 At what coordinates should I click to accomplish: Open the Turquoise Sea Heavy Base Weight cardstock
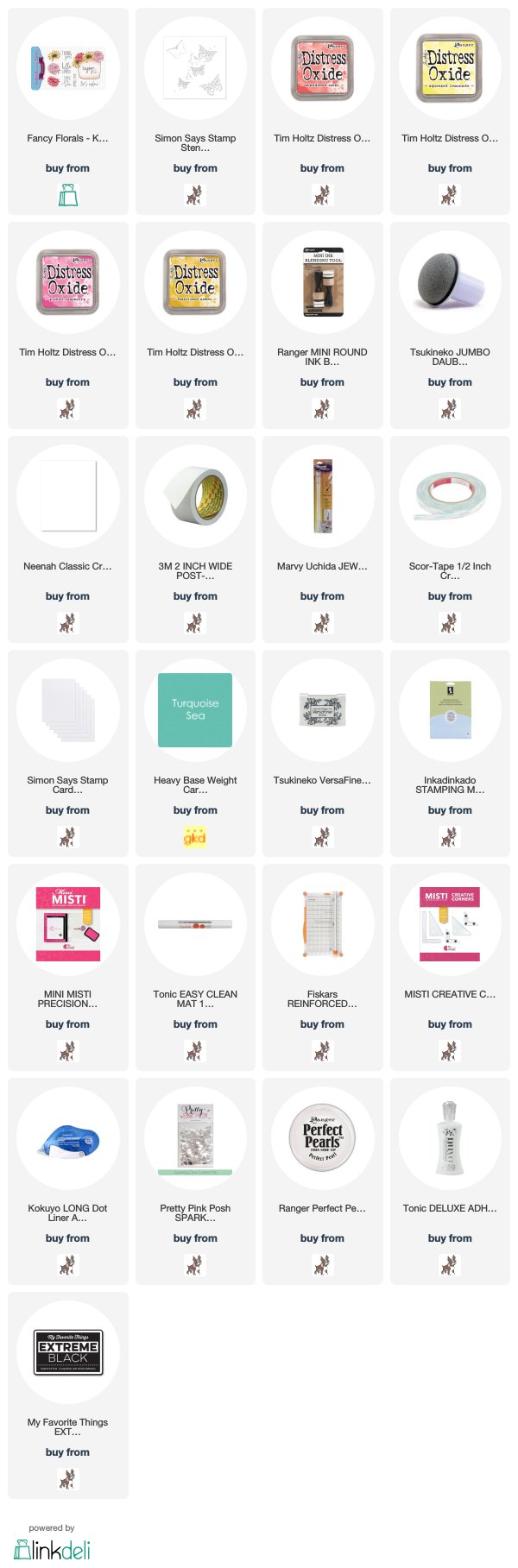point(195,710)
